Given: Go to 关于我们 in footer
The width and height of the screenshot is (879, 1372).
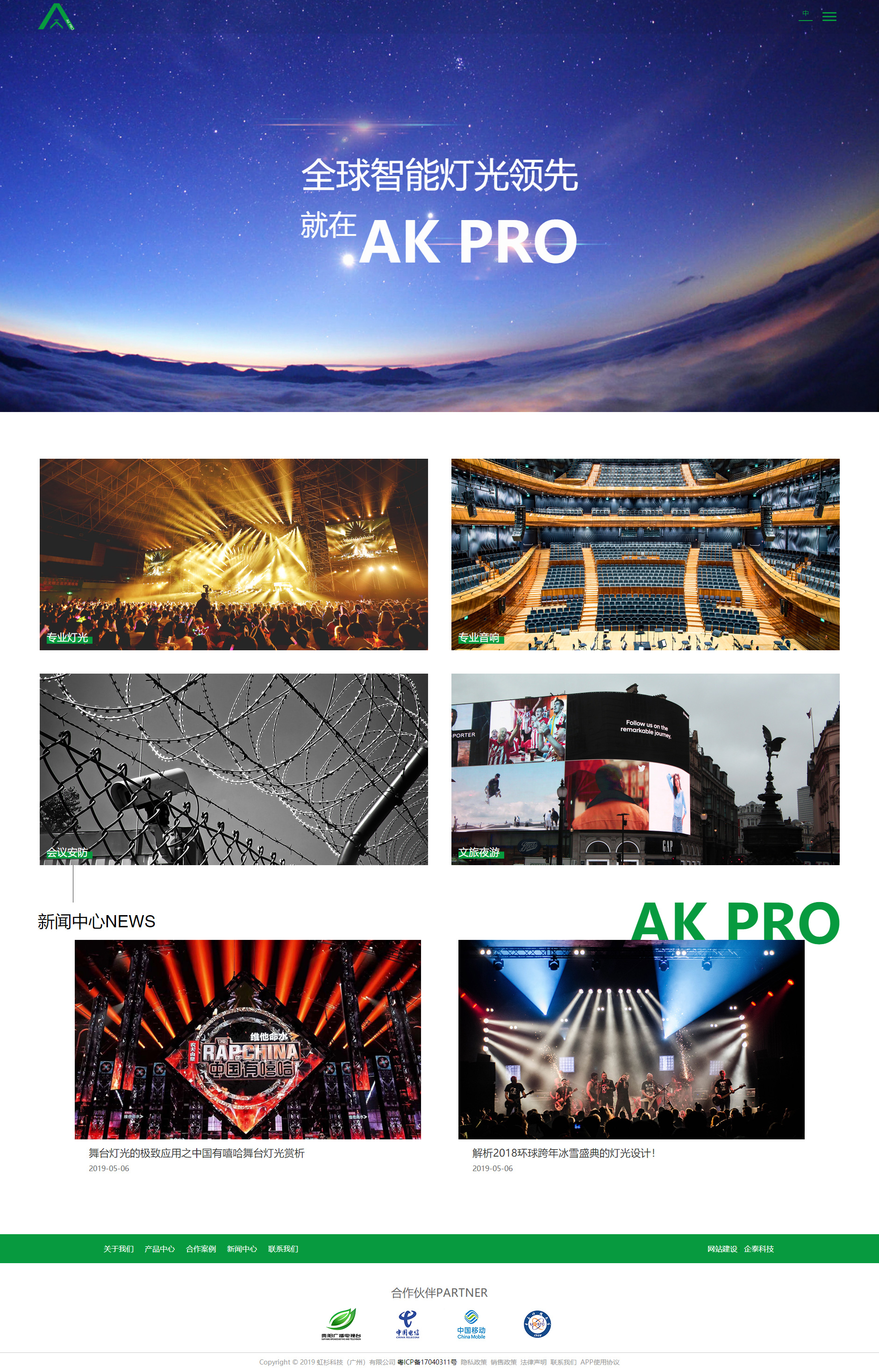Looking at the screenshot, I should coord(118,1249).
